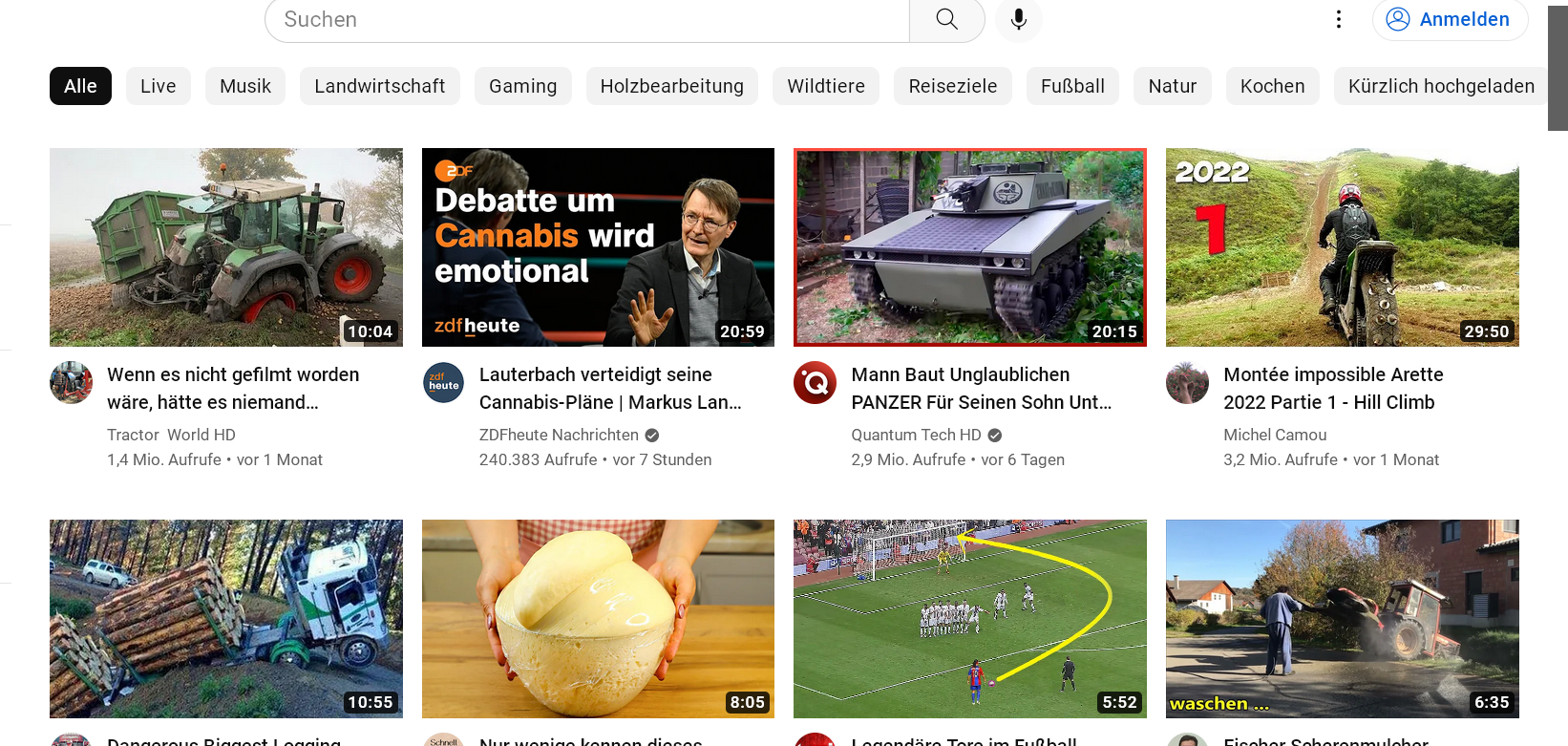The width and height of the screenshot is (1568, 746).
Task: Select the Holzbearbeitung chip
Action: pos(671,86)
